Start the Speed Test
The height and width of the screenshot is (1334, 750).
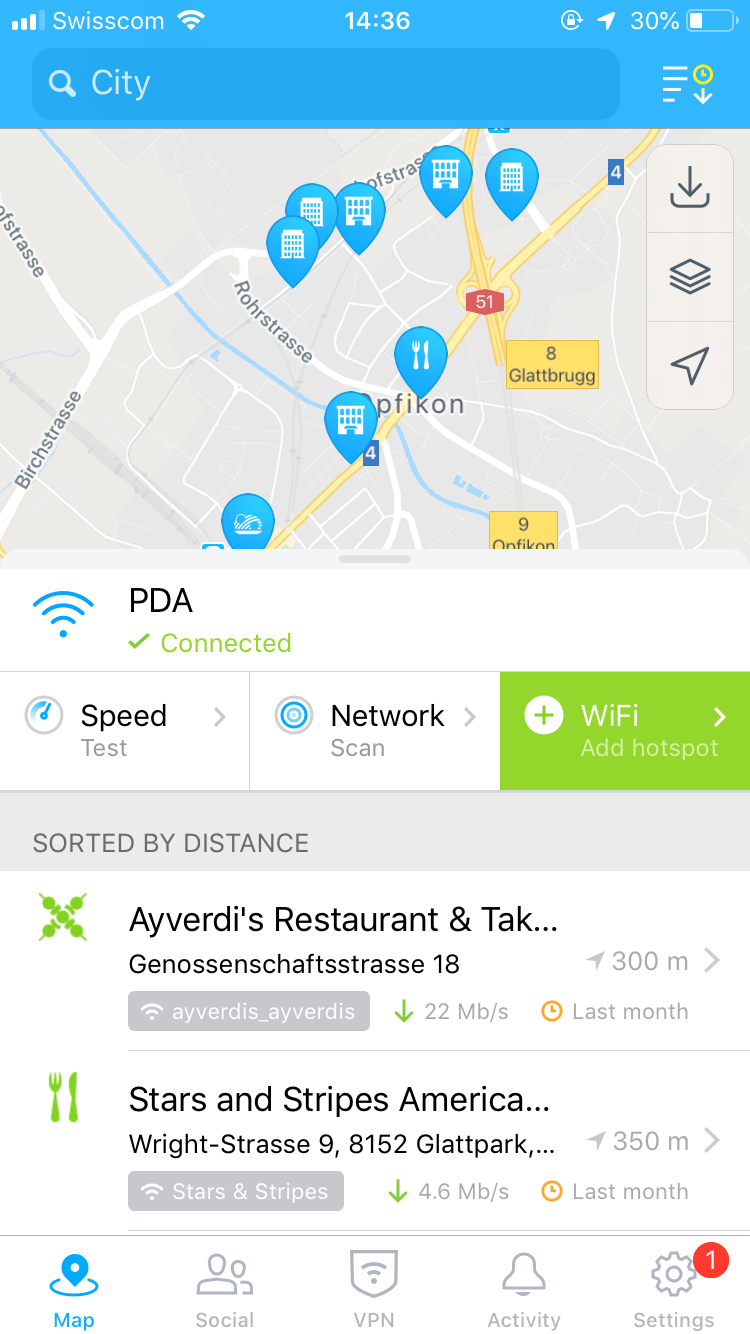pos(124,731)
